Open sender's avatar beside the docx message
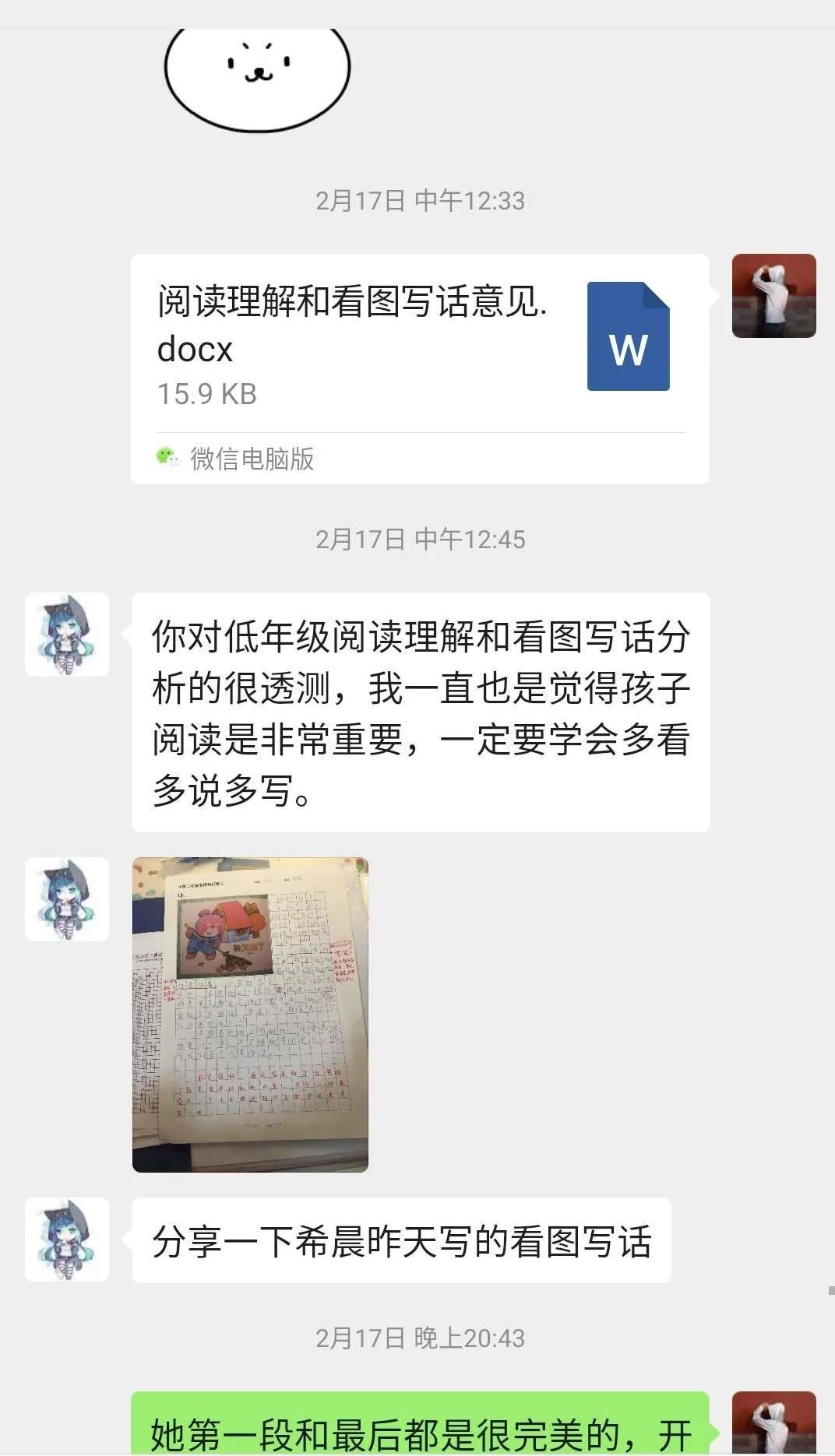This screenshot has width=835, height=1456. click(773, 296)
